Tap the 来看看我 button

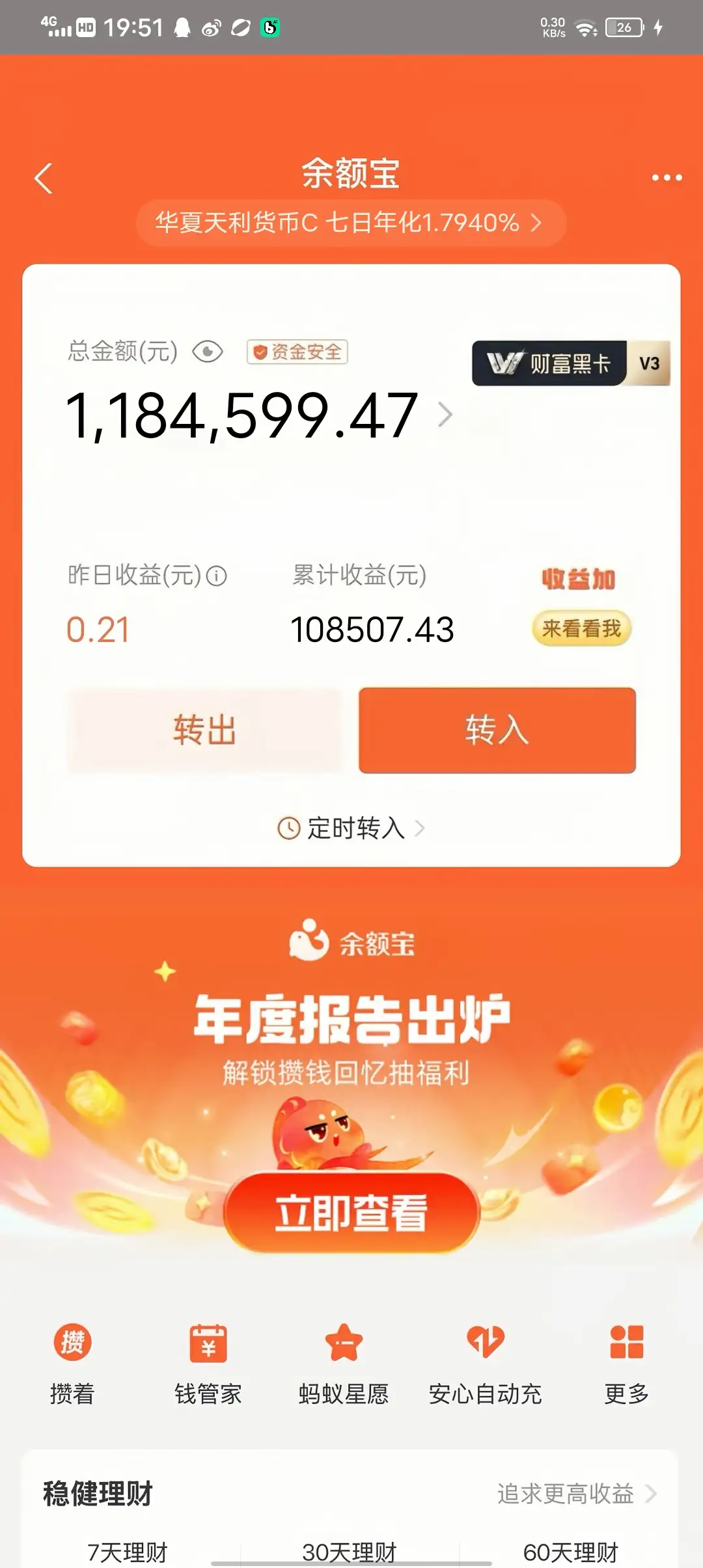581,628
